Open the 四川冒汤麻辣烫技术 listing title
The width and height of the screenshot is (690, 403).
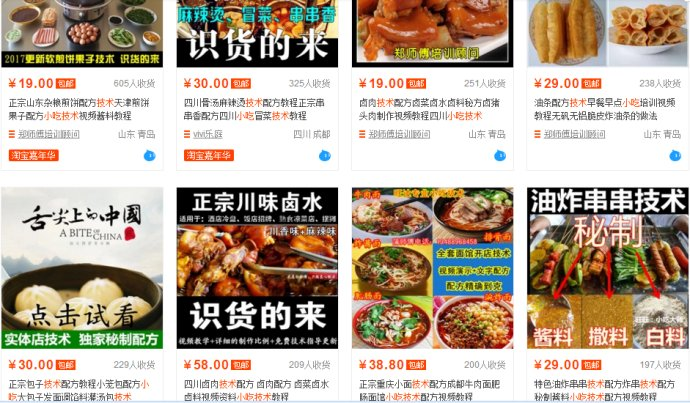257,108
